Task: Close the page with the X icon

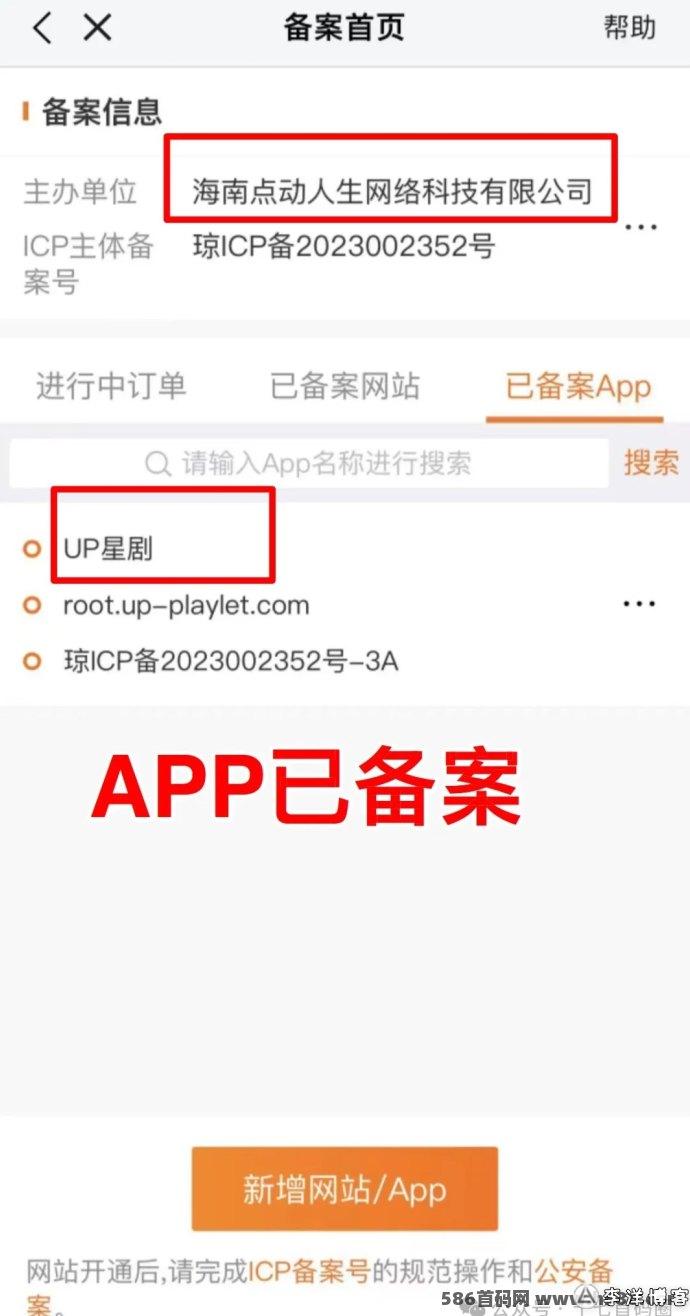Action: click(x=97, y=28)
